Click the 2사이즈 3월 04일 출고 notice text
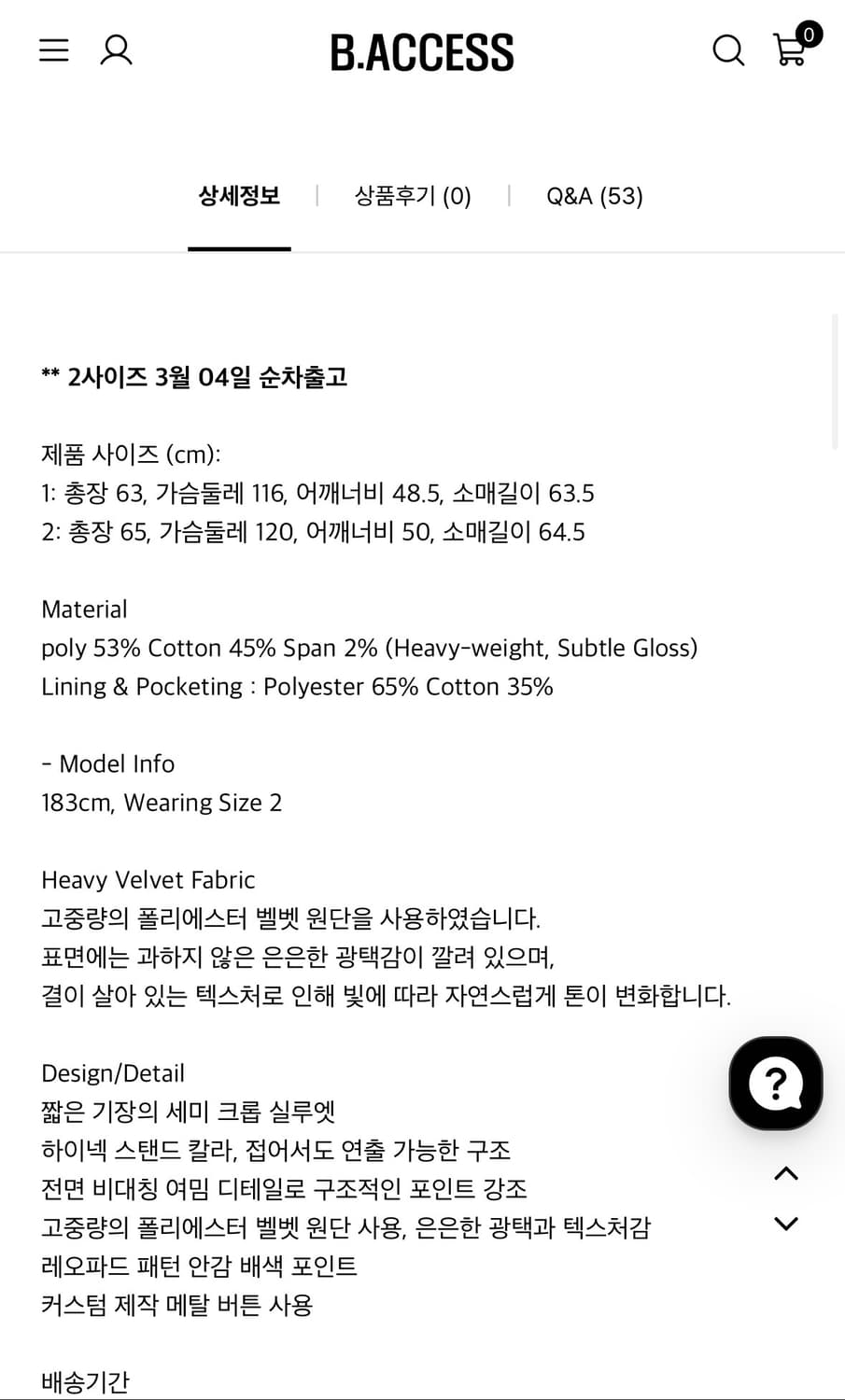 pyautogui.click(x=194, y=376)
